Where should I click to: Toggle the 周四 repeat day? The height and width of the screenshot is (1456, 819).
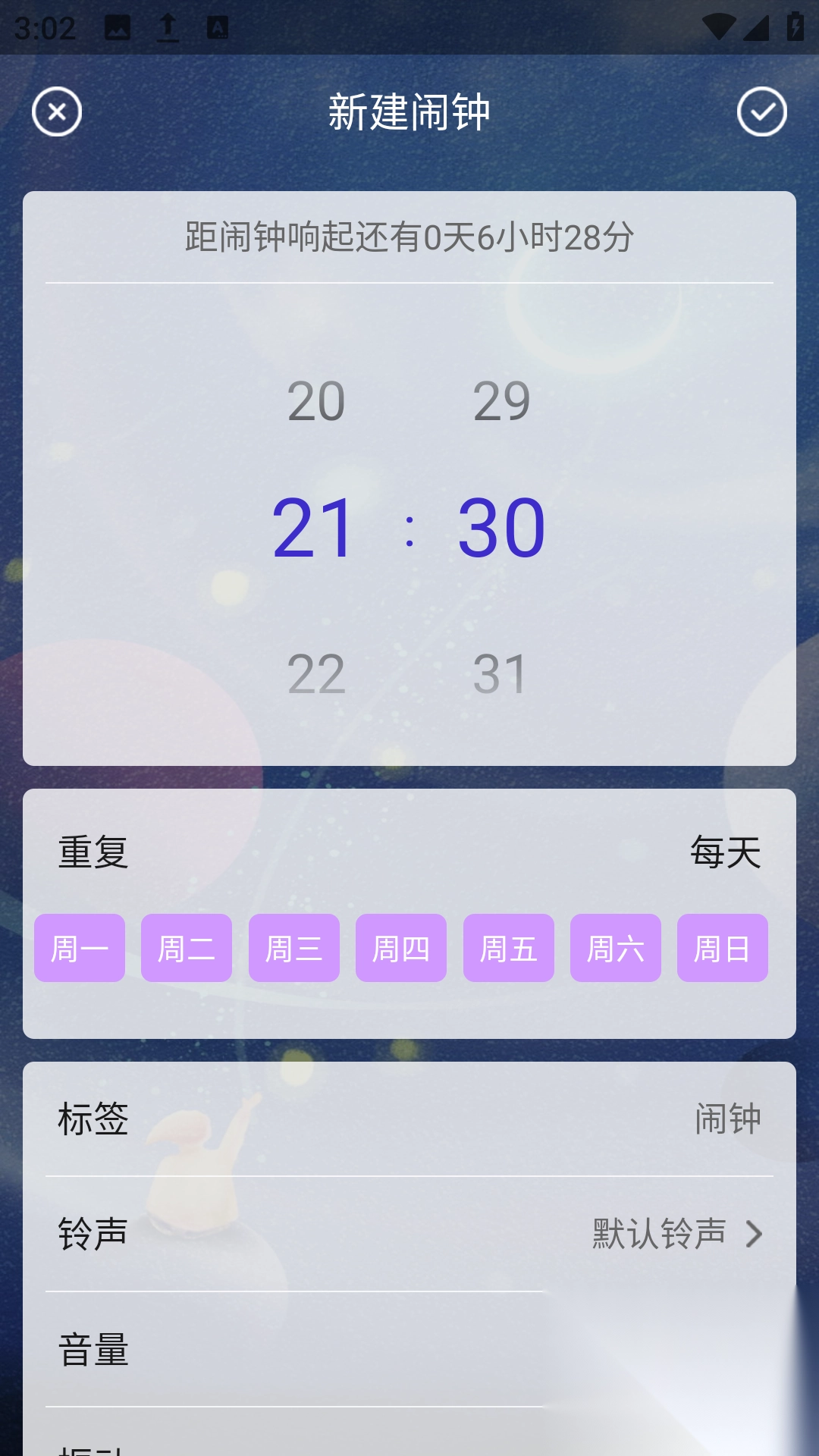(401, 948)
